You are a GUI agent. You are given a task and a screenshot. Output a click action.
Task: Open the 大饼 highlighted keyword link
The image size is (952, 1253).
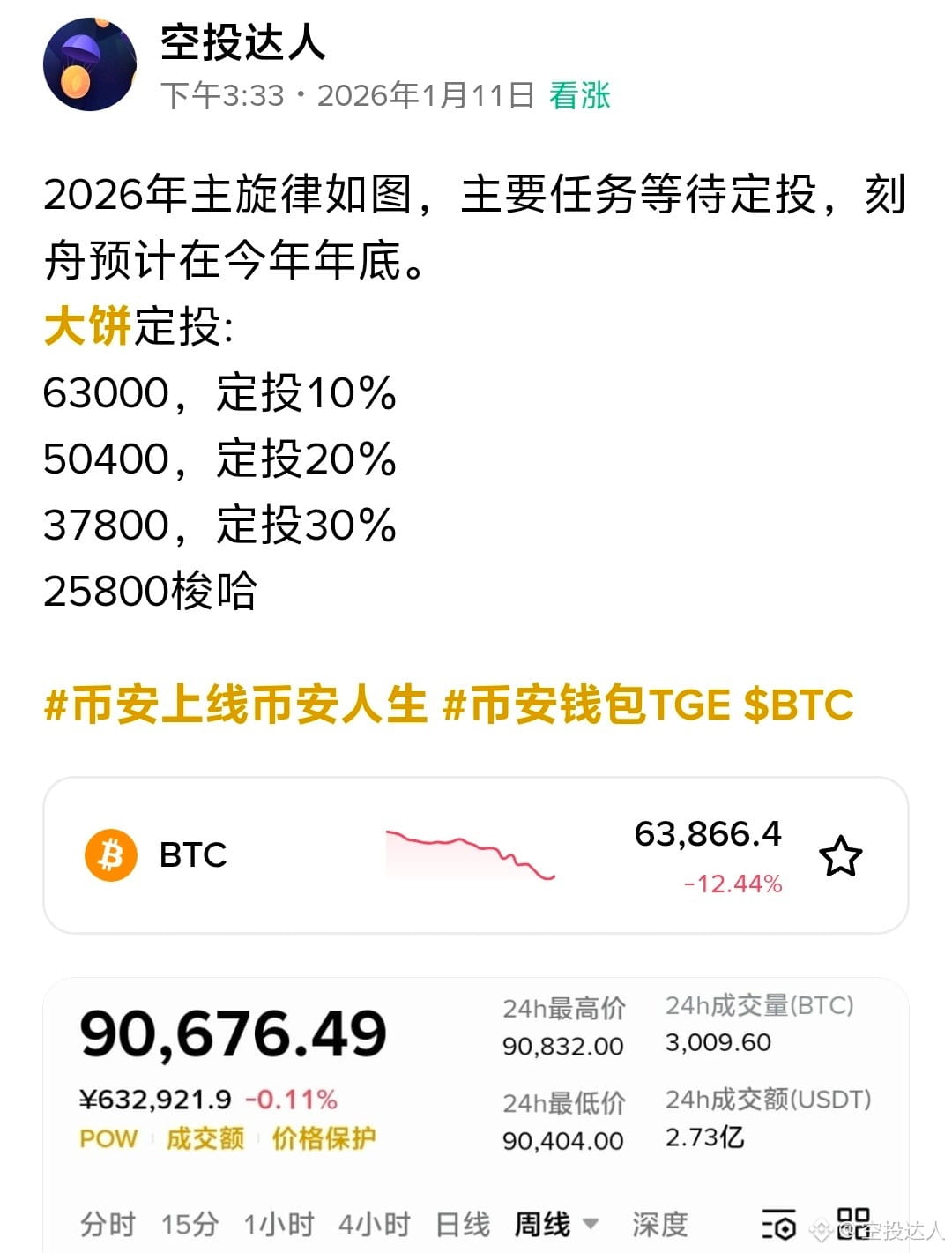(86, 326)
